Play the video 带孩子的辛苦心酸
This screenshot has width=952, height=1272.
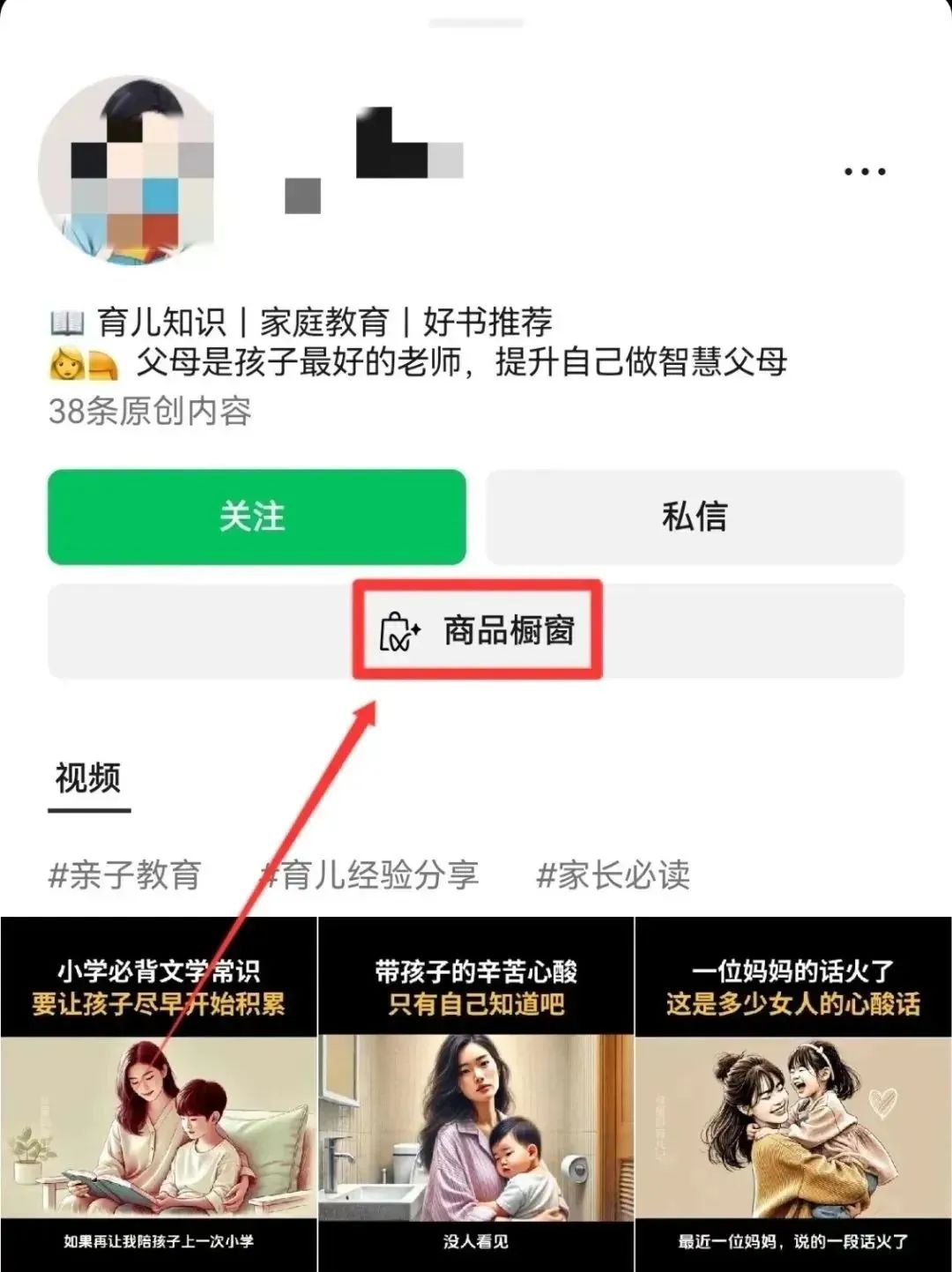(x=476, y=1093)
